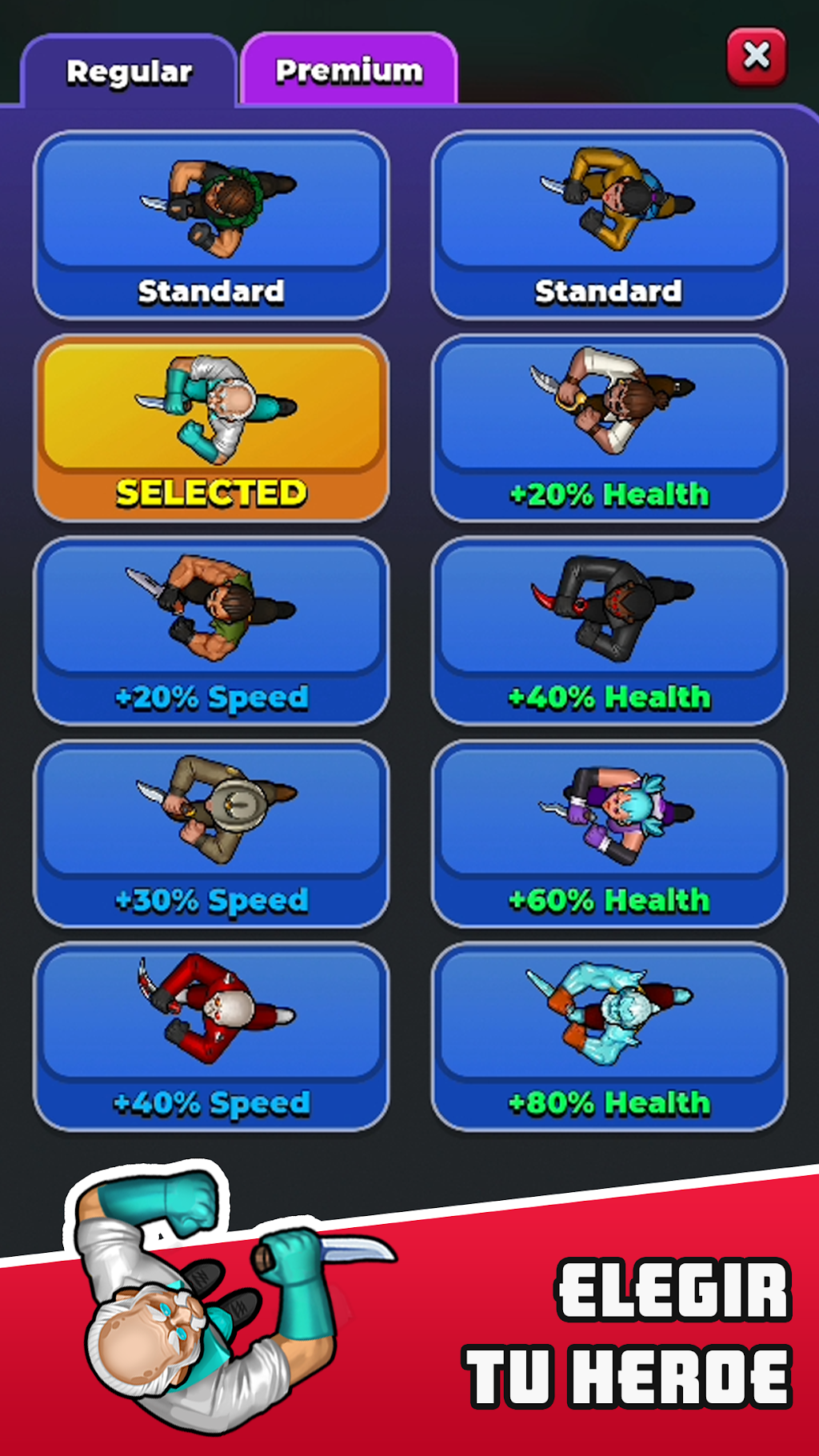Switch to the Premium tab

point(350,70)
